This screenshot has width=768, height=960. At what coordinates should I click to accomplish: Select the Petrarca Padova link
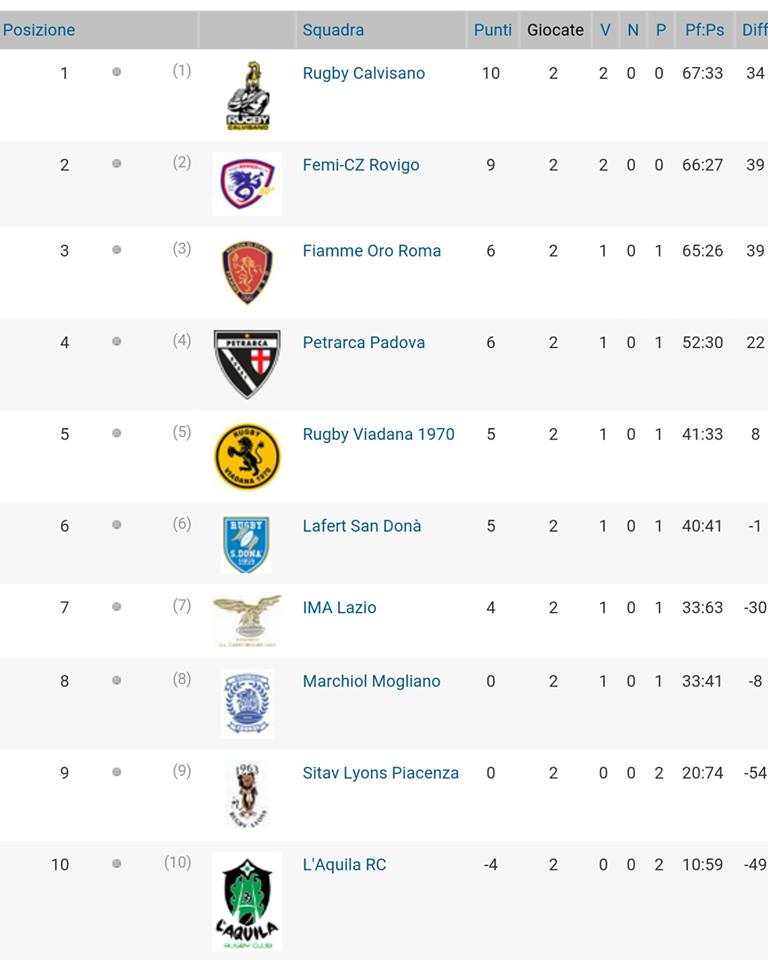[363, 342]
